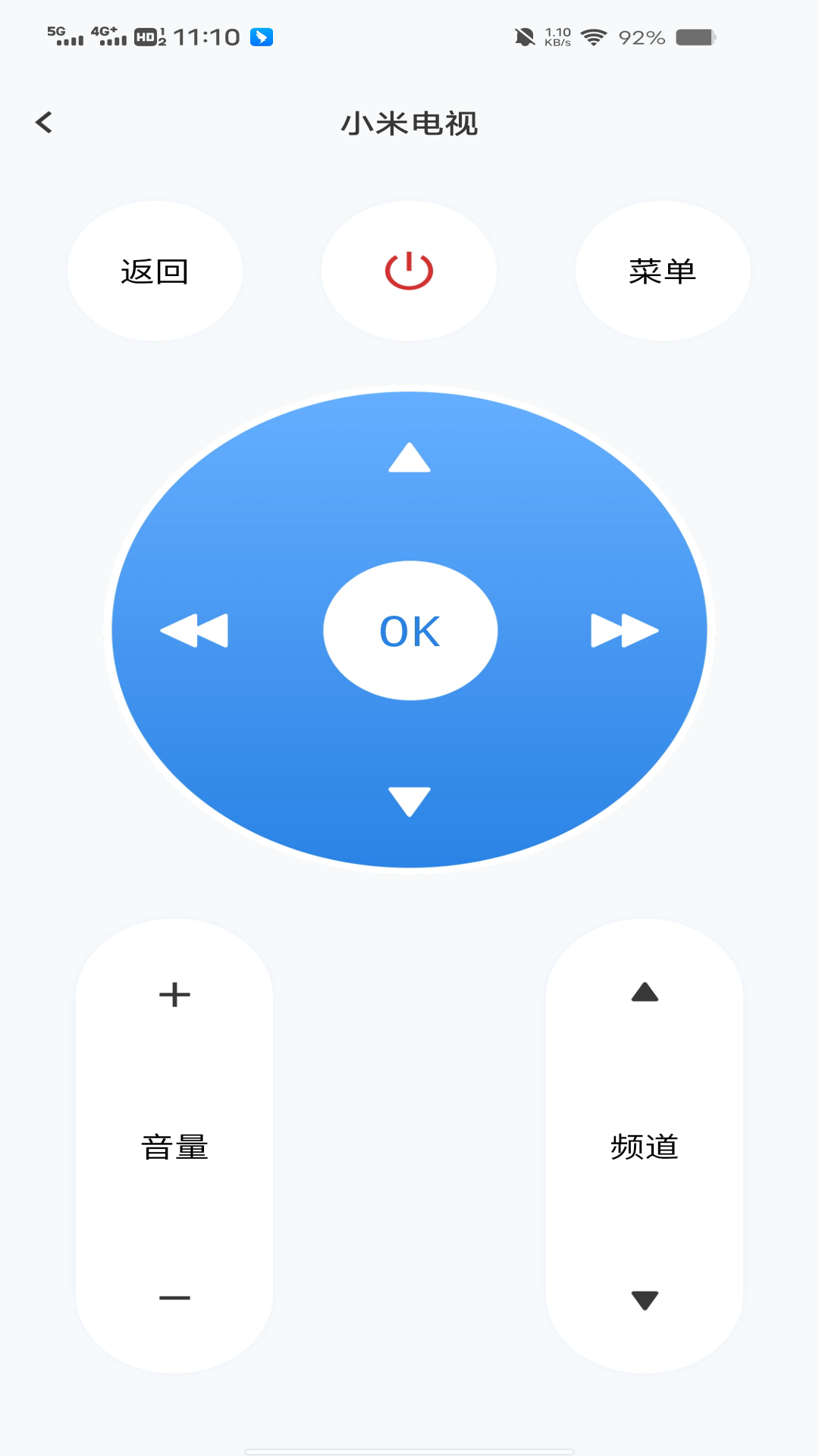The height and width of the screenshot is (1456, 819).
Task: Increase volume with the plus button
Action: click(x=174, y=994)
